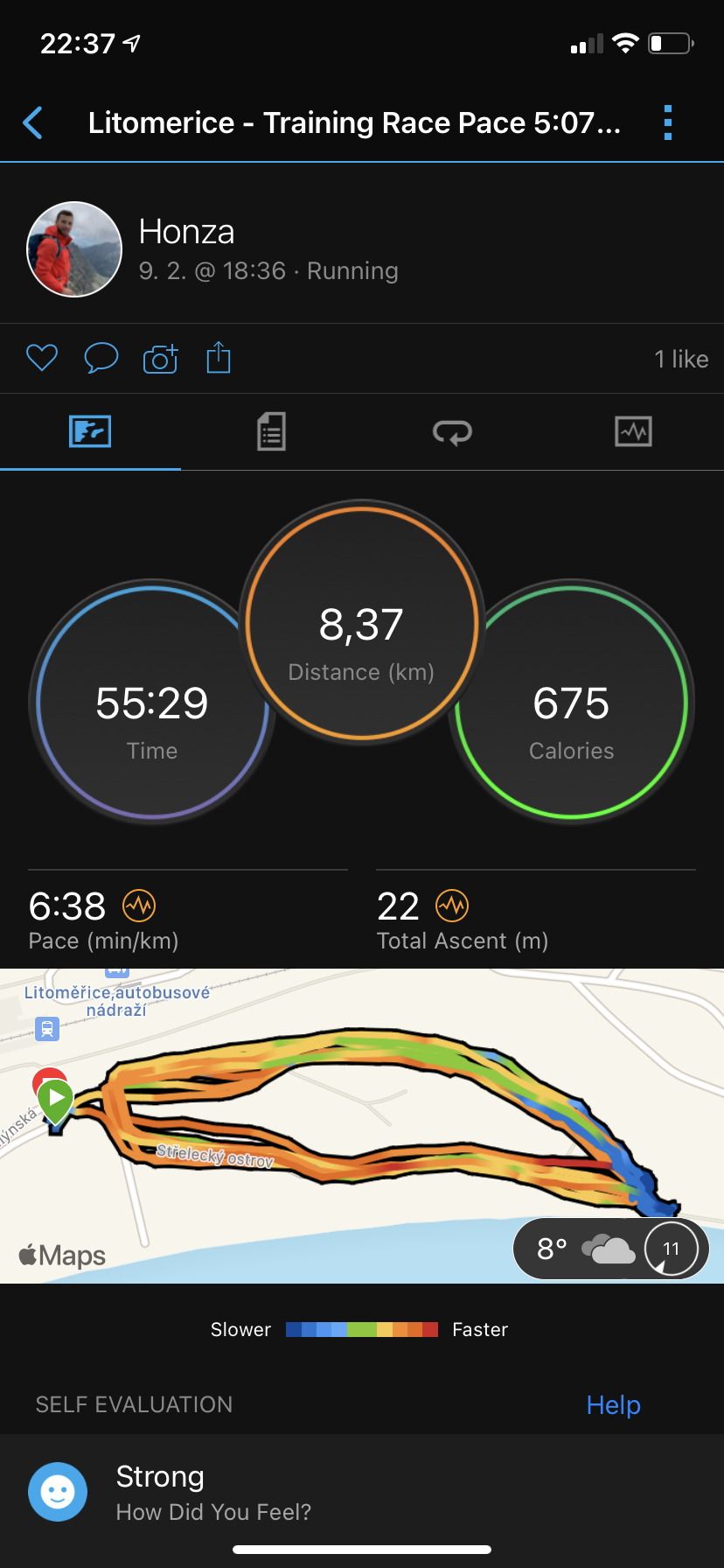
Task: Open the pace chart icon beside 6:38
Action: 139,906
